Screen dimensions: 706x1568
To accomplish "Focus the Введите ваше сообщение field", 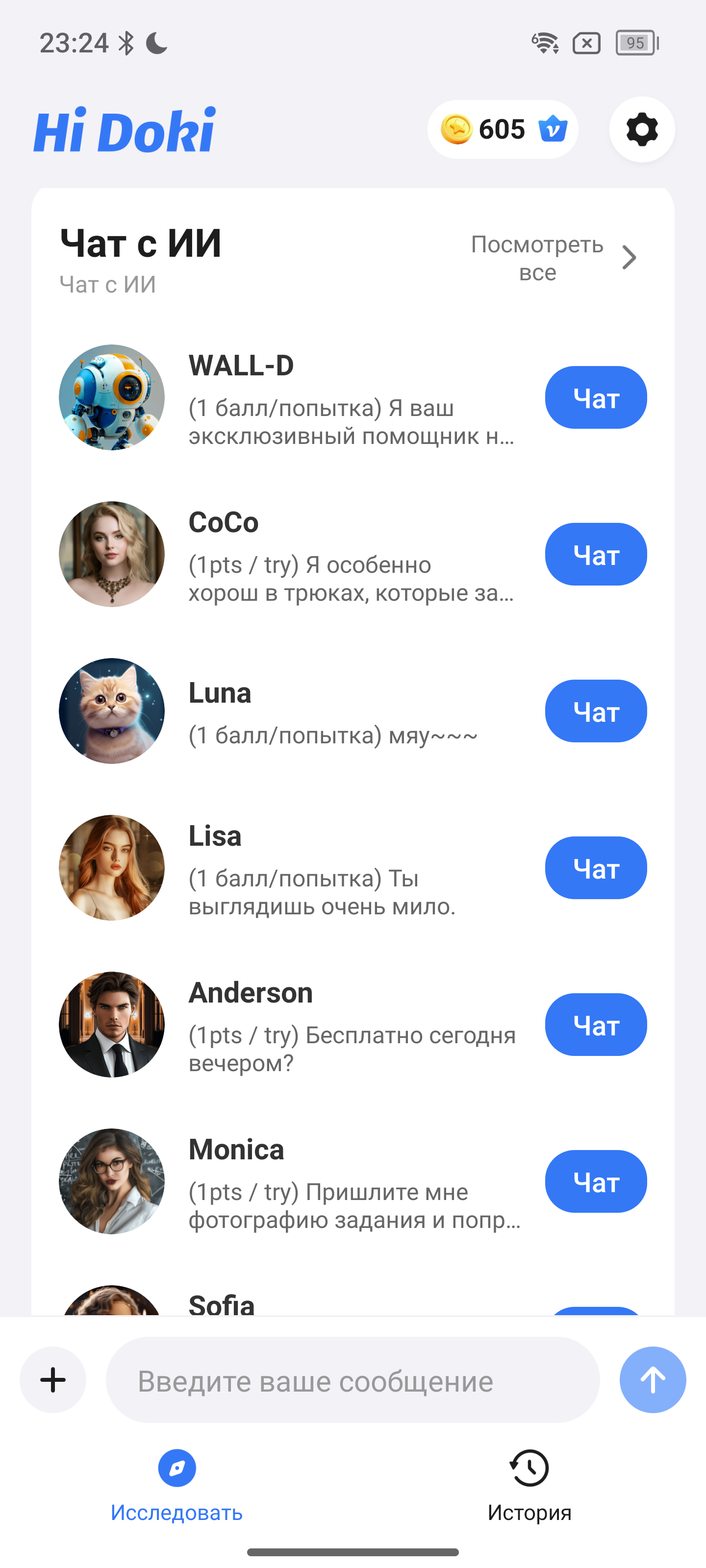I will [x=352, y=1380].
